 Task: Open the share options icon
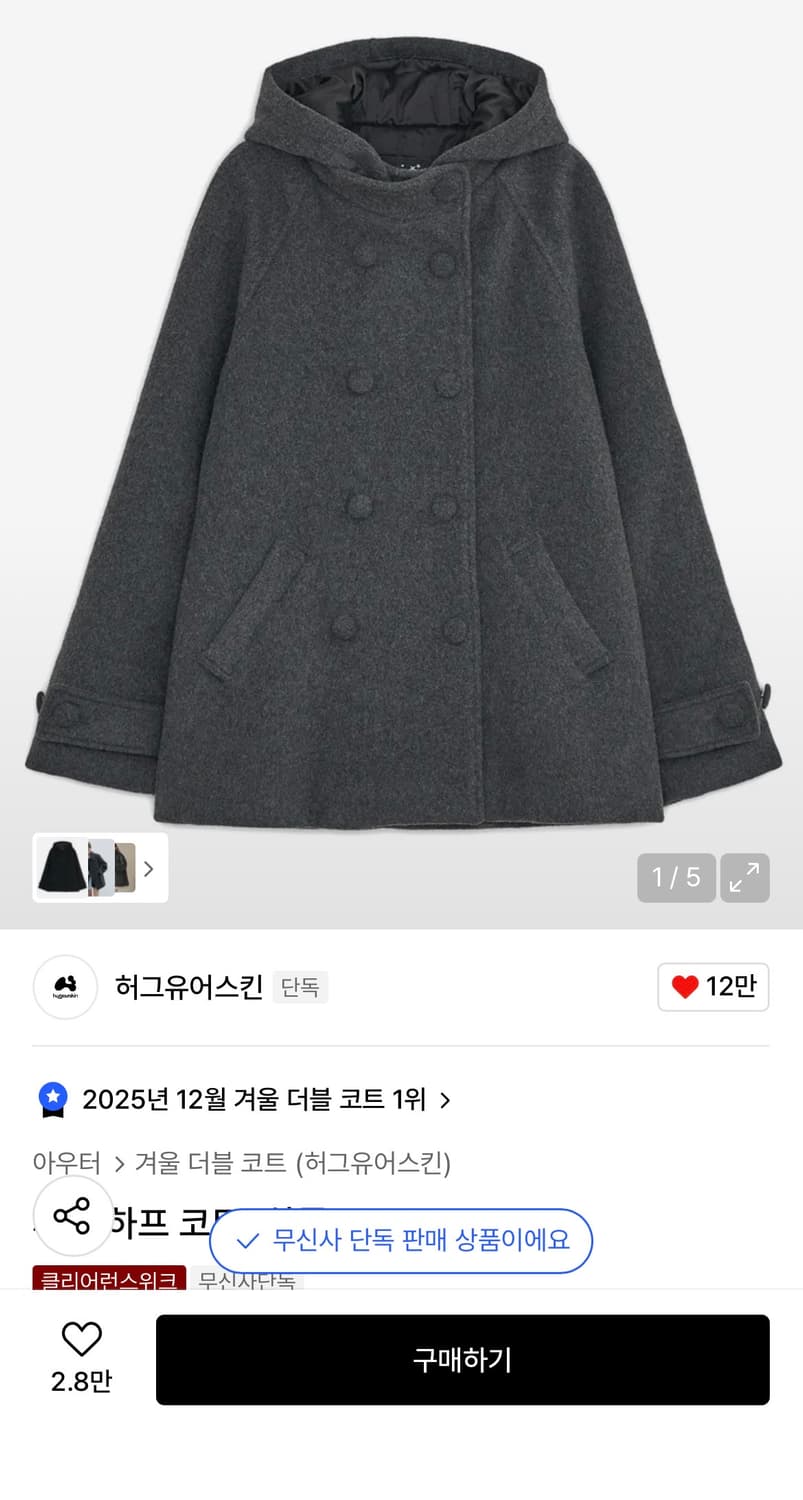point(73,1216)
